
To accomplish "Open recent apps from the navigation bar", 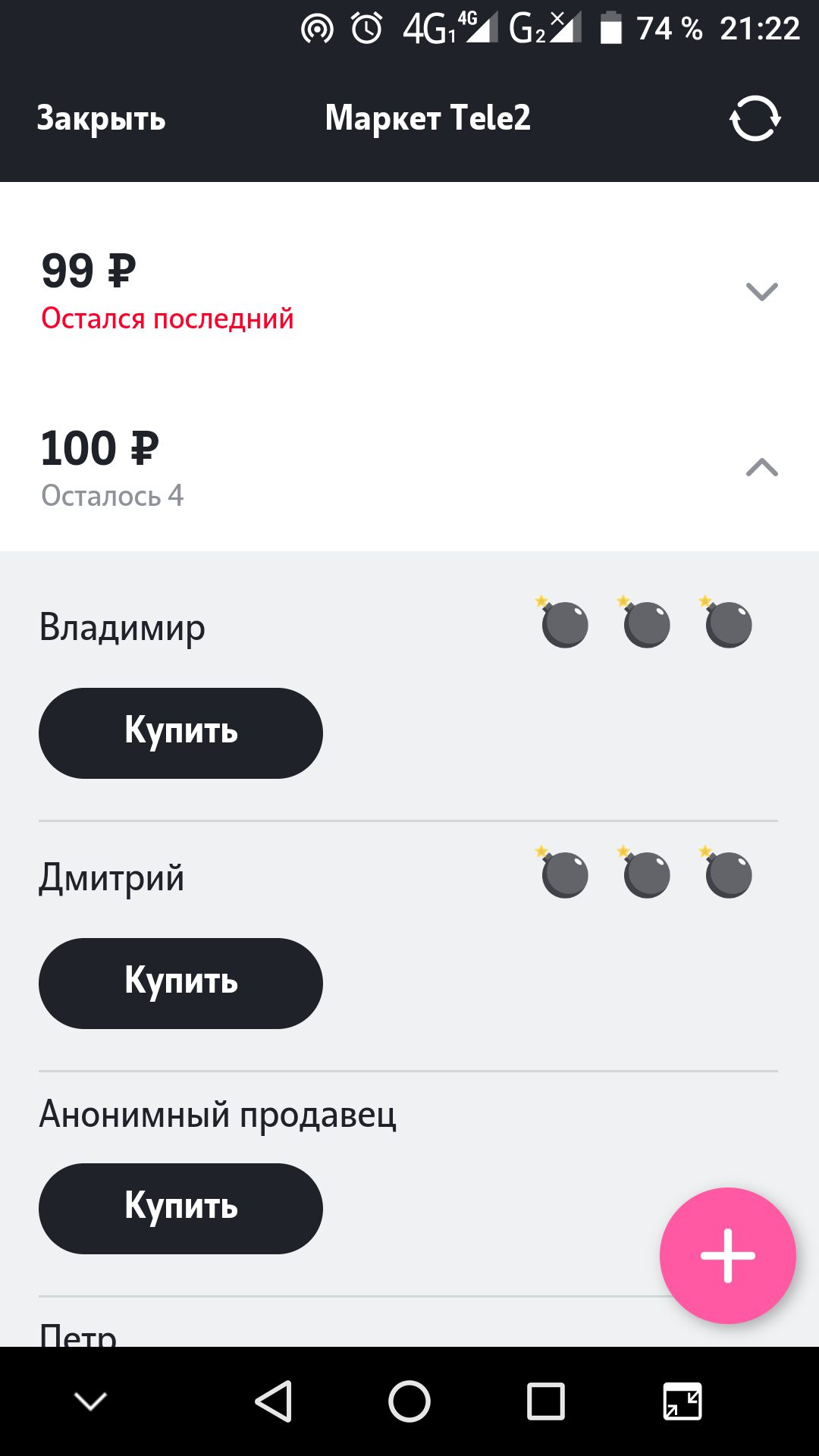I will [x=546, y=1401].
